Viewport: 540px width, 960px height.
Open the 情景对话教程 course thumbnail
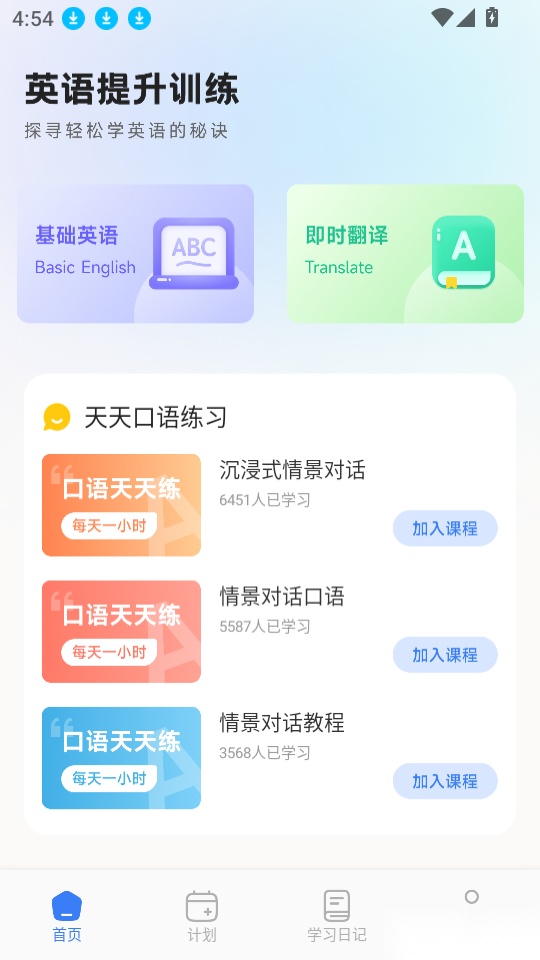pos(121,758)
